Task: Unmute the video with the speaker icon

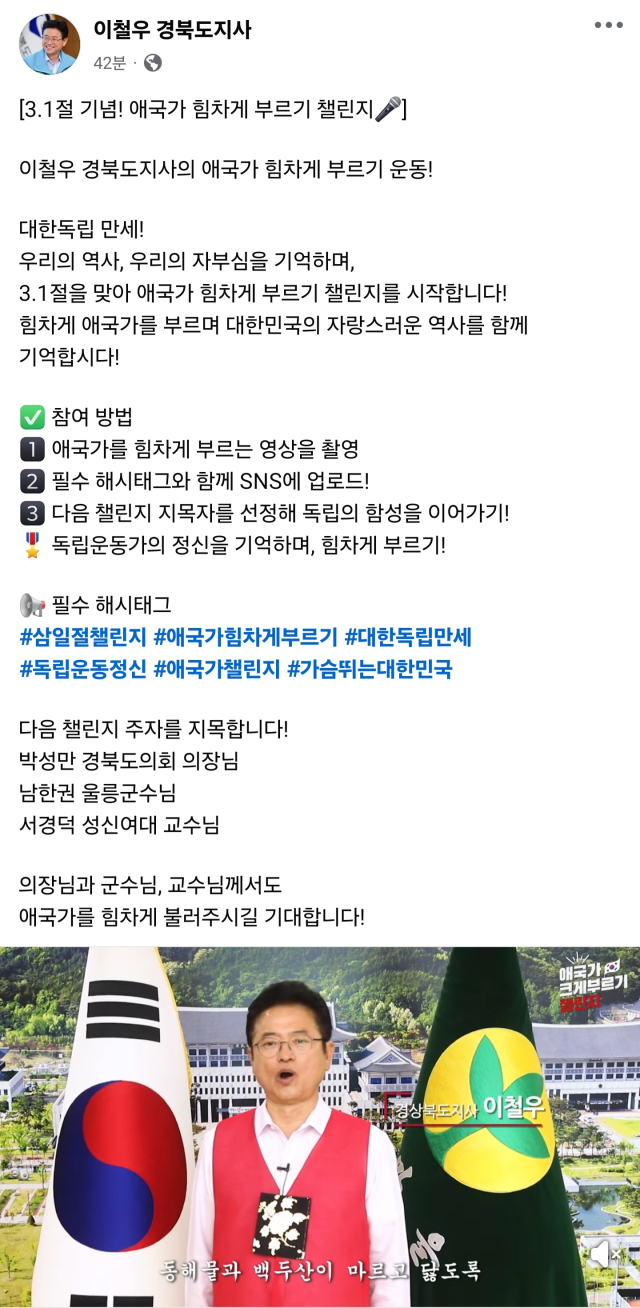Action: point(600,1253)
